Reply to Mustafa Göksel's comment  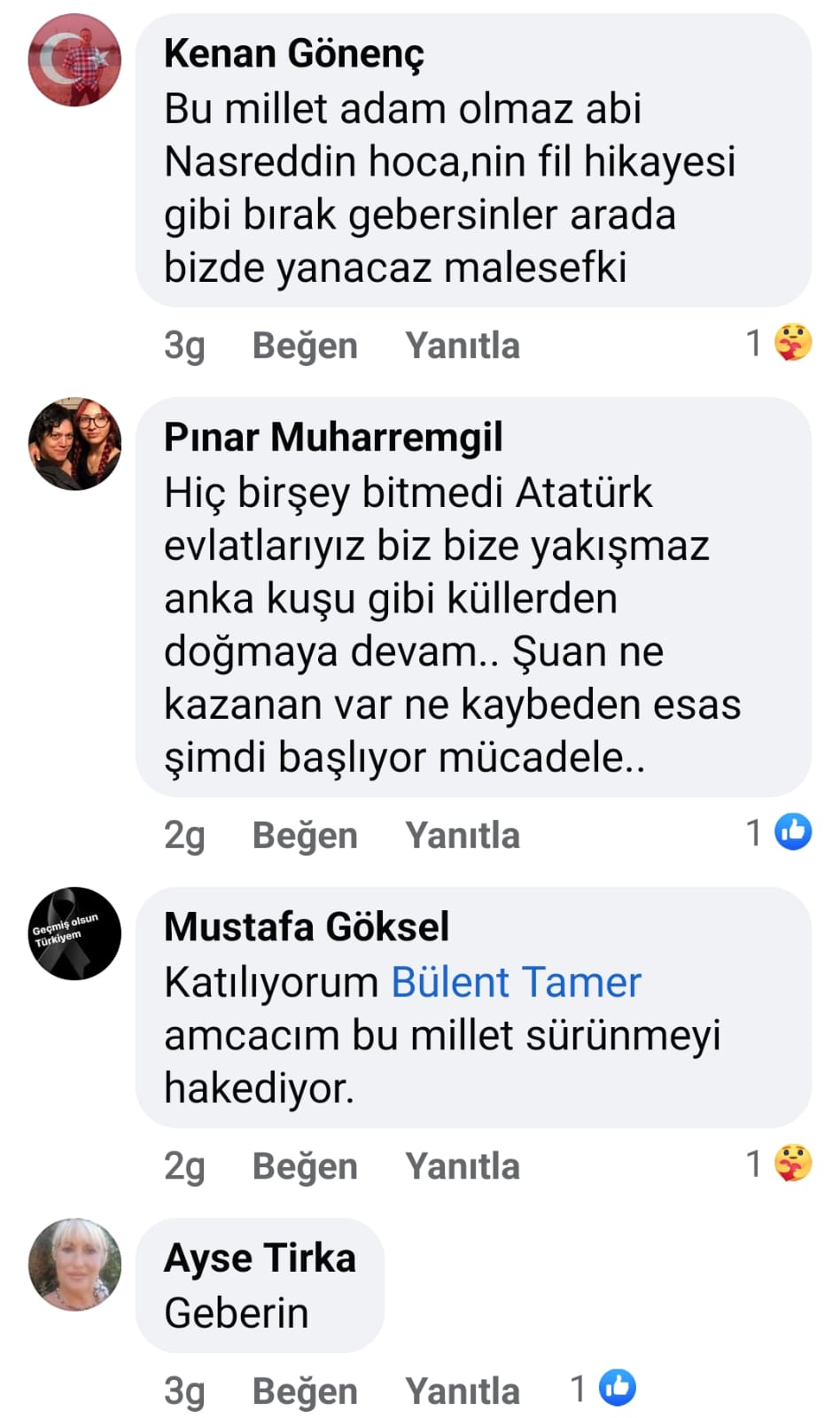[462, 1165]
